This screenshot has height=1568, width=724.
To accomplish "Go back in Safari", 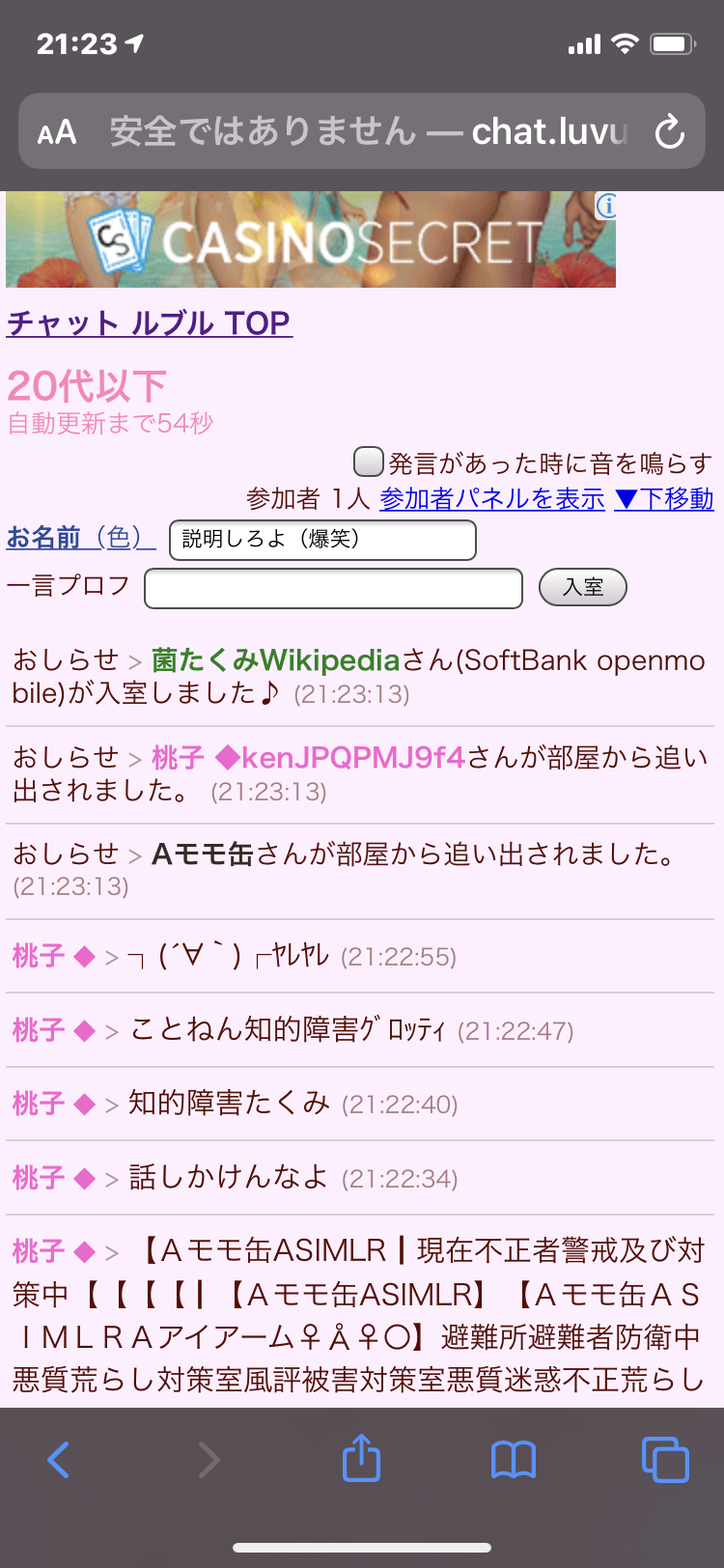I will [x=59, y=1459].
